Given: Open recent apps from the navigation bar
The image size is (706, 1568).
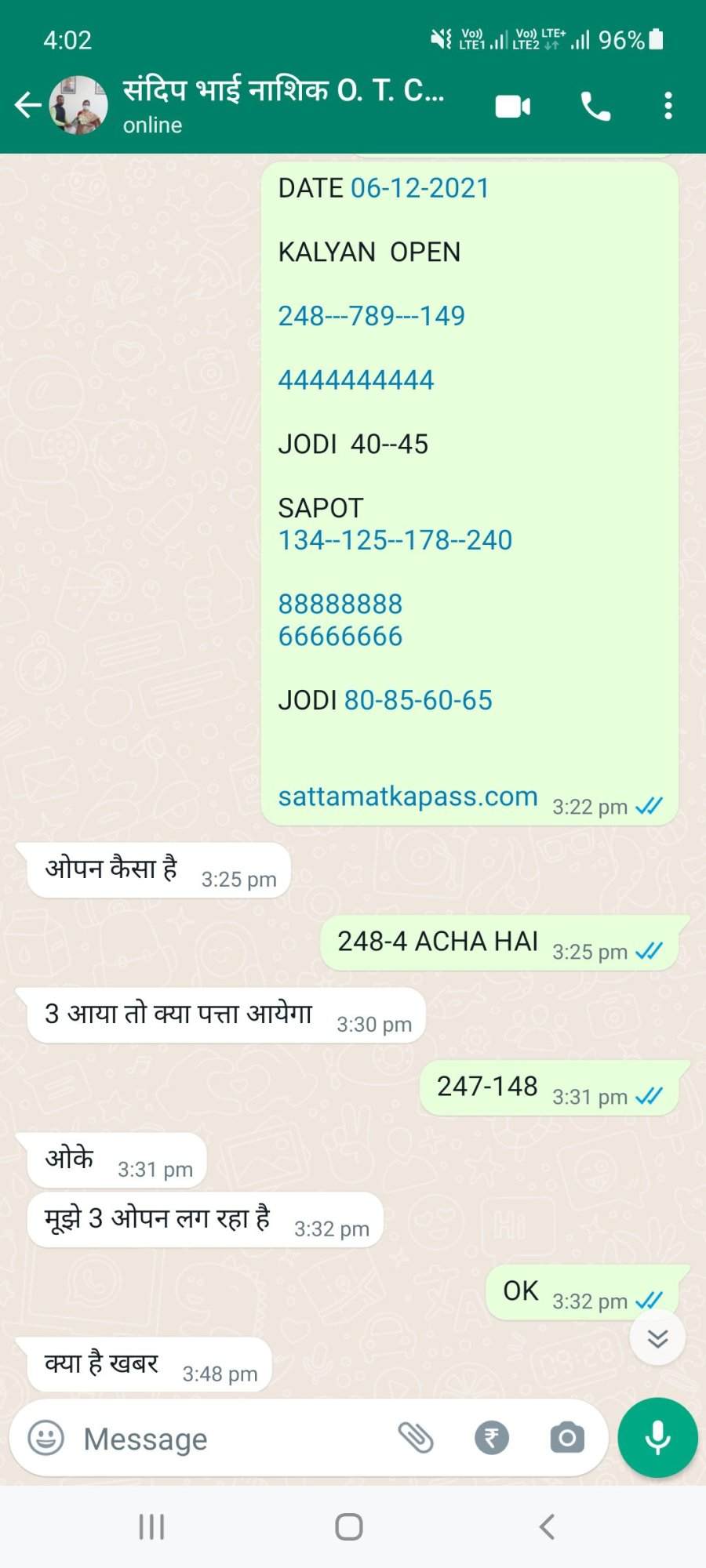Looking at the screenshot, I should [x=151, y=1526].
